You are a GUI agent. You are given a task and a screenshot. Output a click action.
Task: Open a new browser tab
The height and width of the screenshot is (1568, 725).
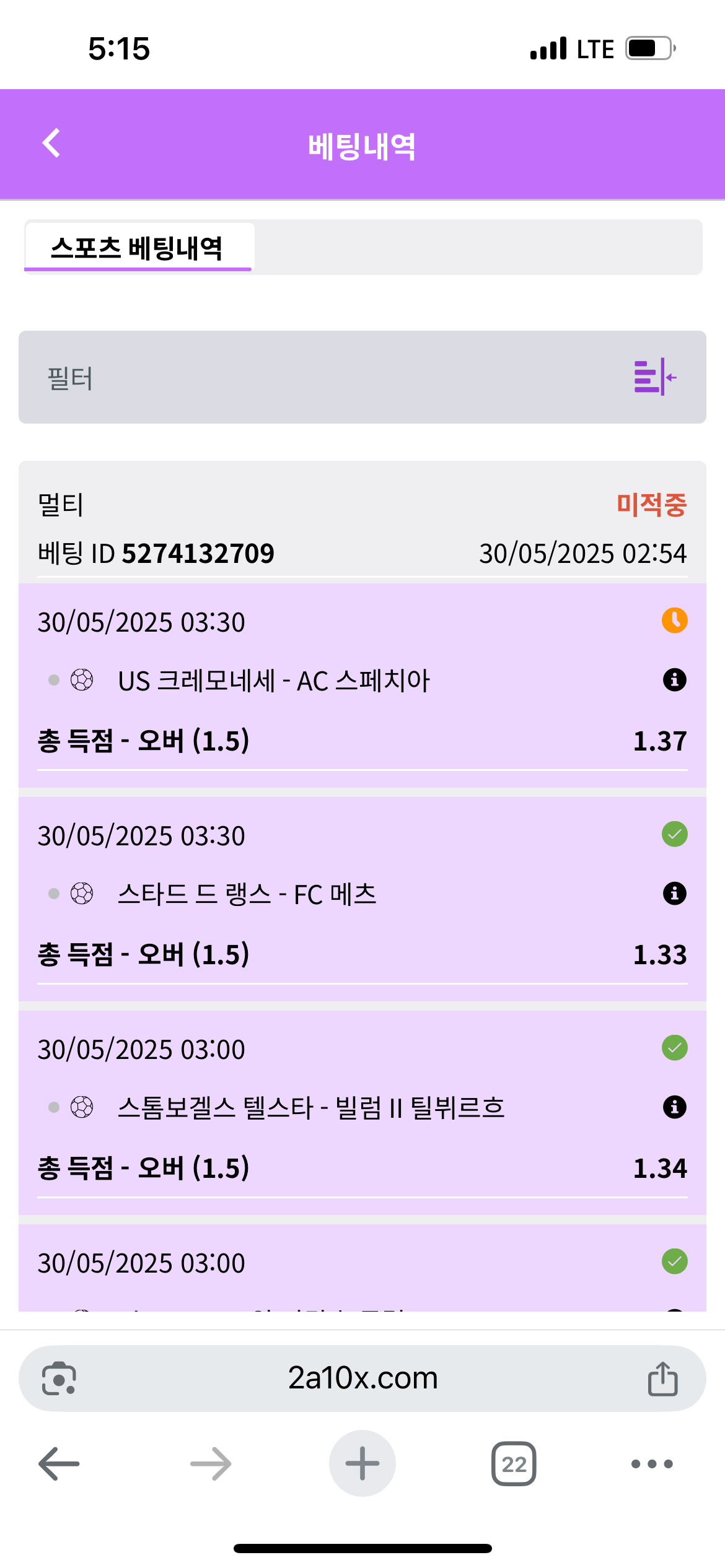coord(362,1464)
